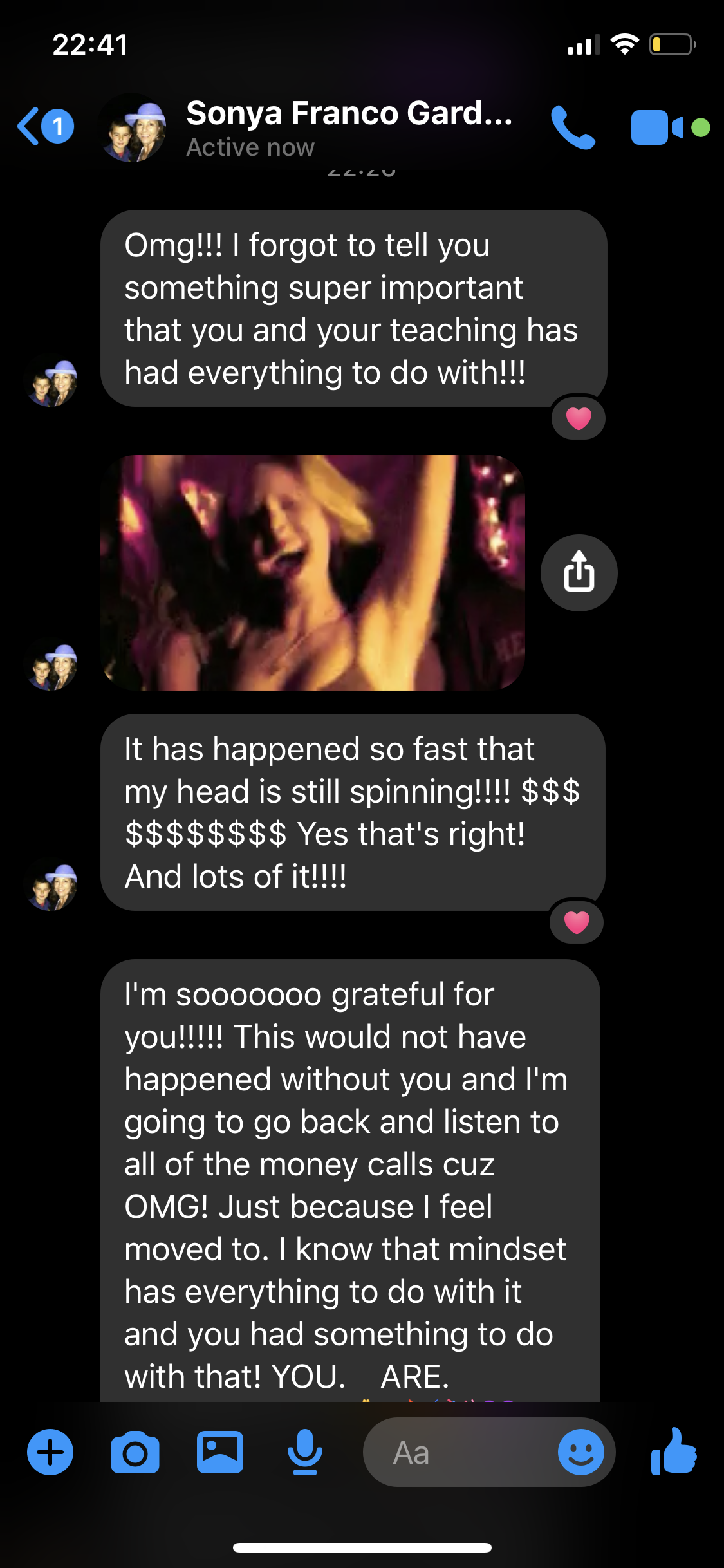
Task: Record a voice message with the microphone
Action: point(304,1452)
